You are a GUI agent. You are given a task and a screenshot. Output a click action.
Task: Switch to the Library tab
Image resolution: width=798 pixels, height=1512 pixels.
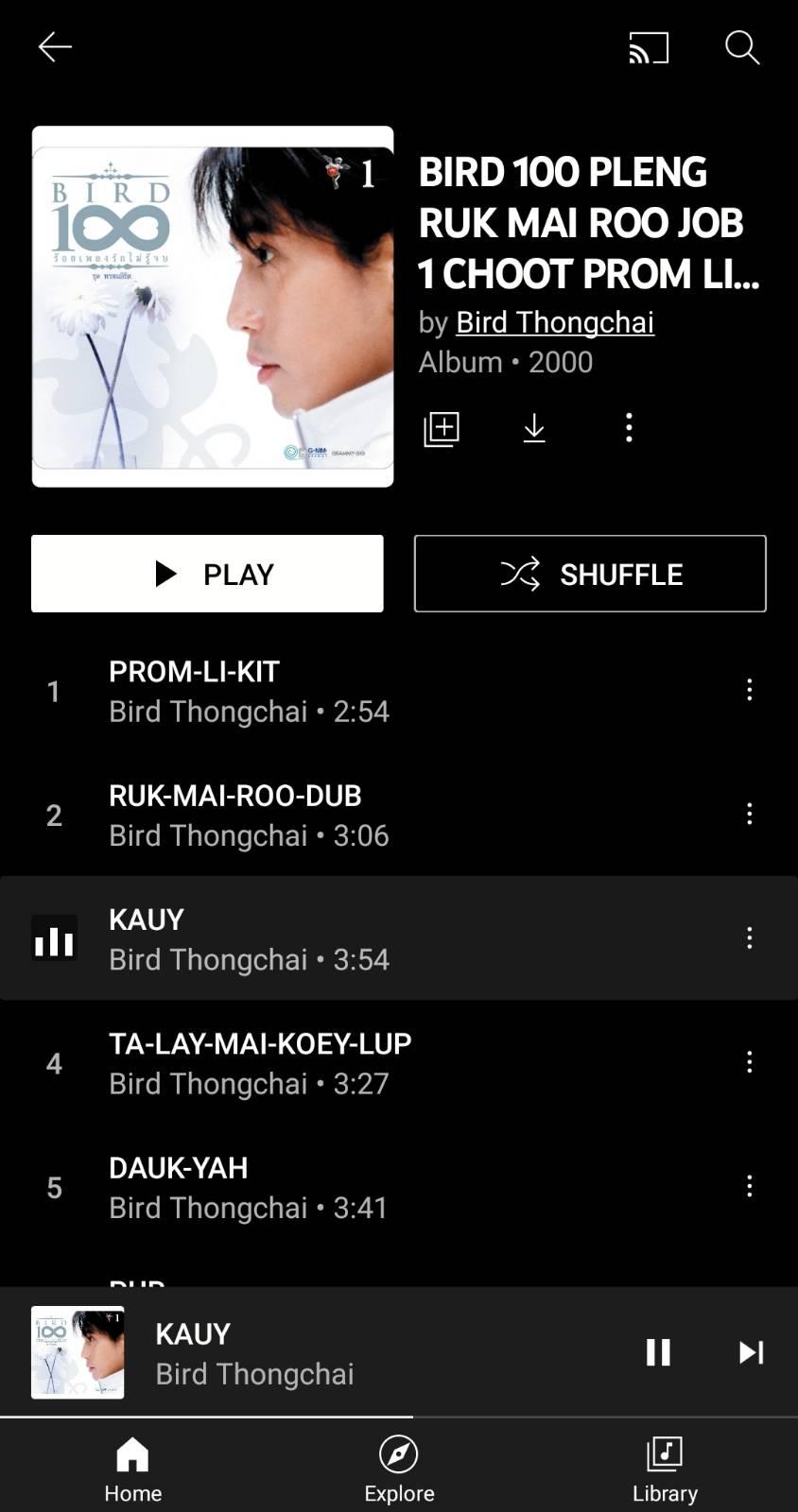(x=665, y=1469)
